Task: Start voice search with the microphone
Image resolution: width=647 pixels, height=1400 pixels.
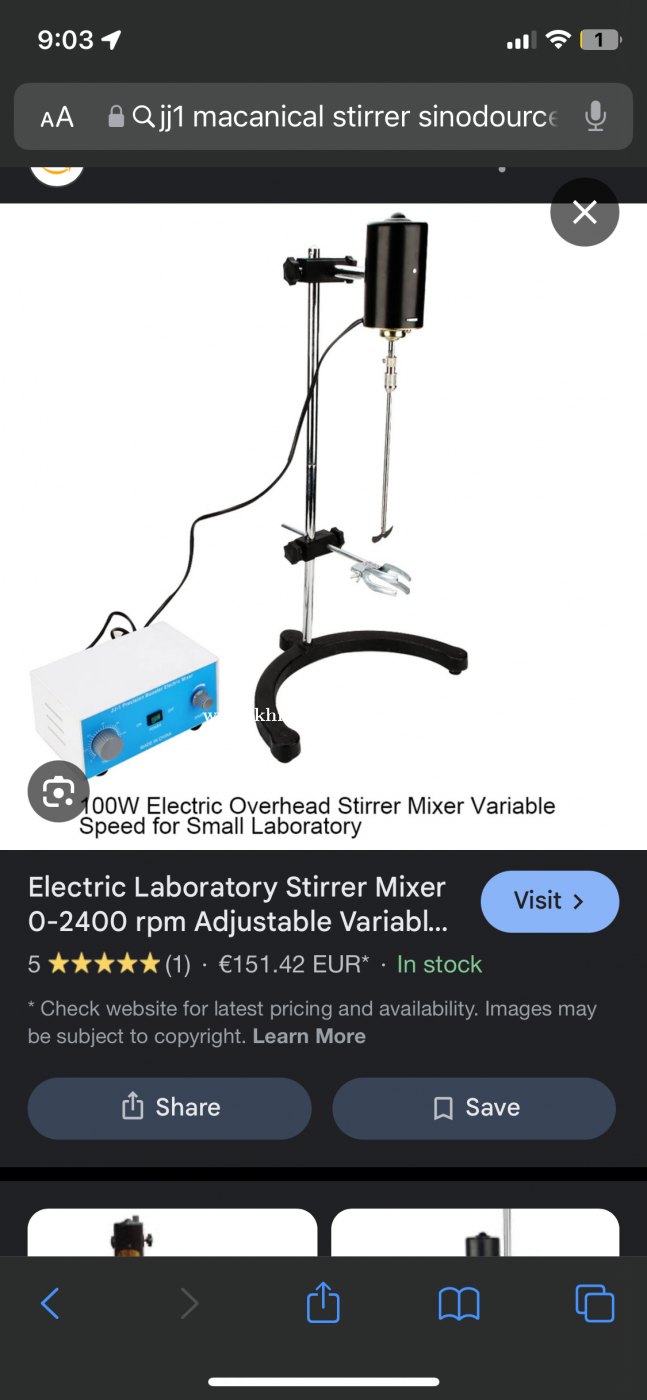Action: tap(595, 117)
